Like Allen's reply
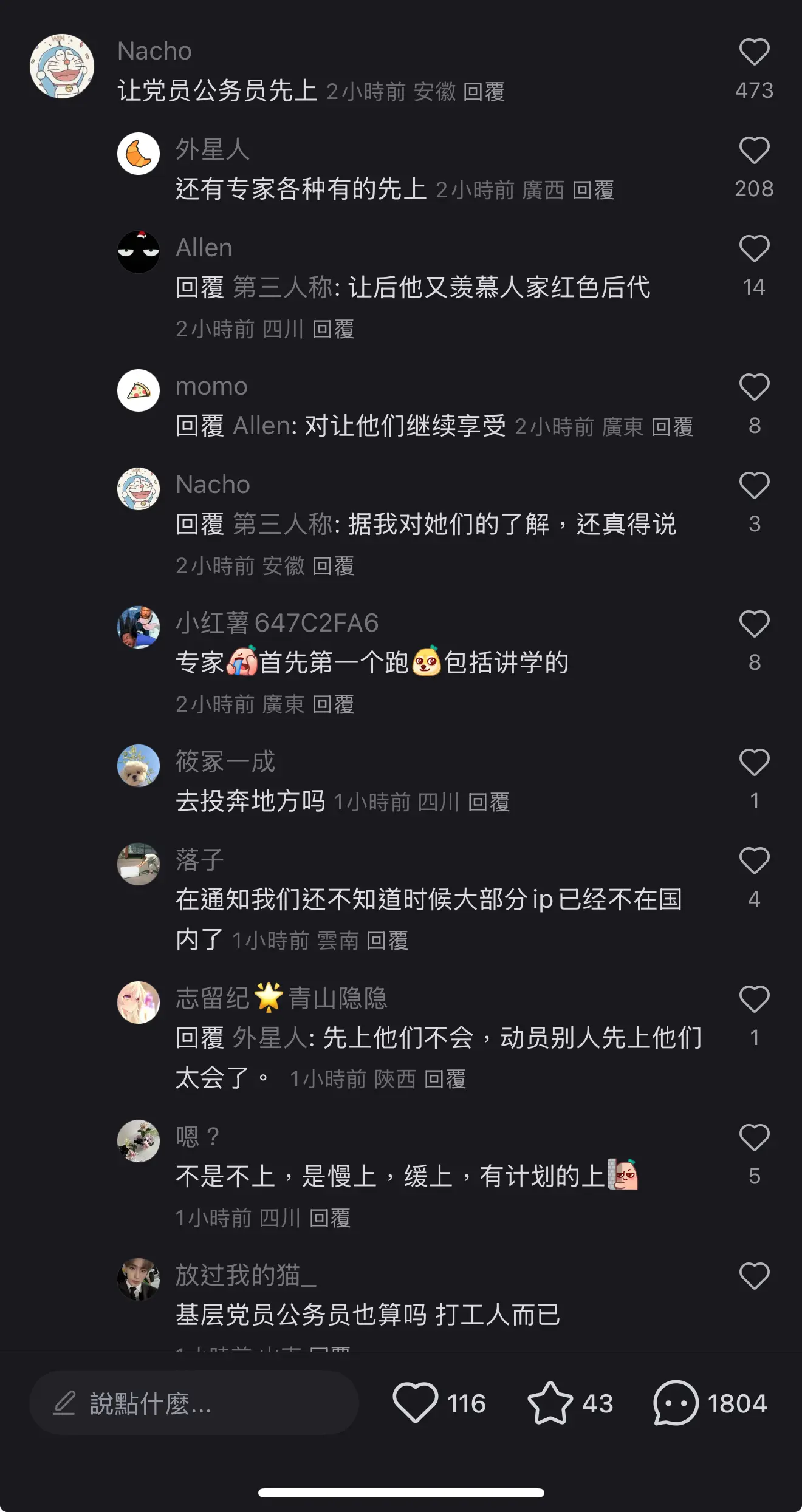The image size is (802, 1512). [x=754, y=249]
